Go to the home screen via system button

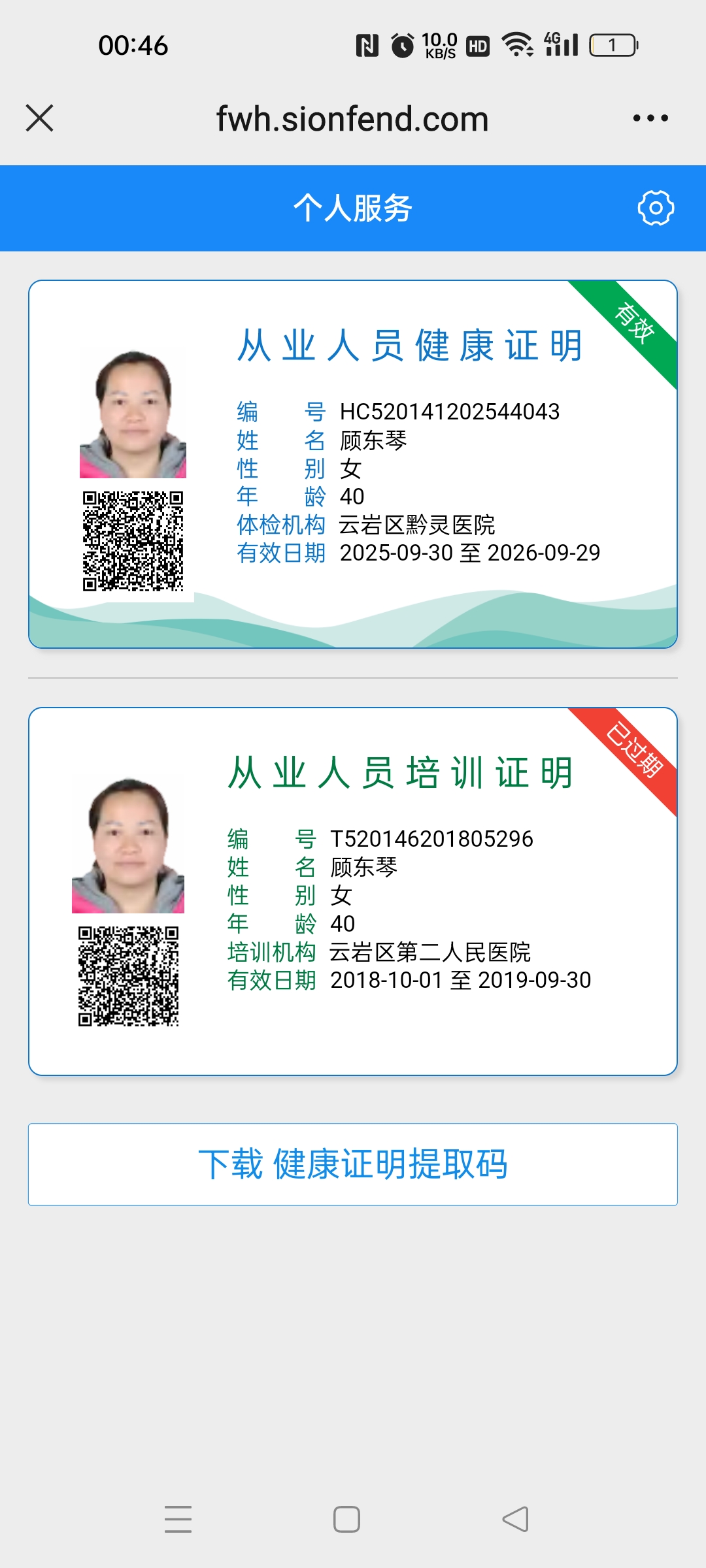(346, 1519)
